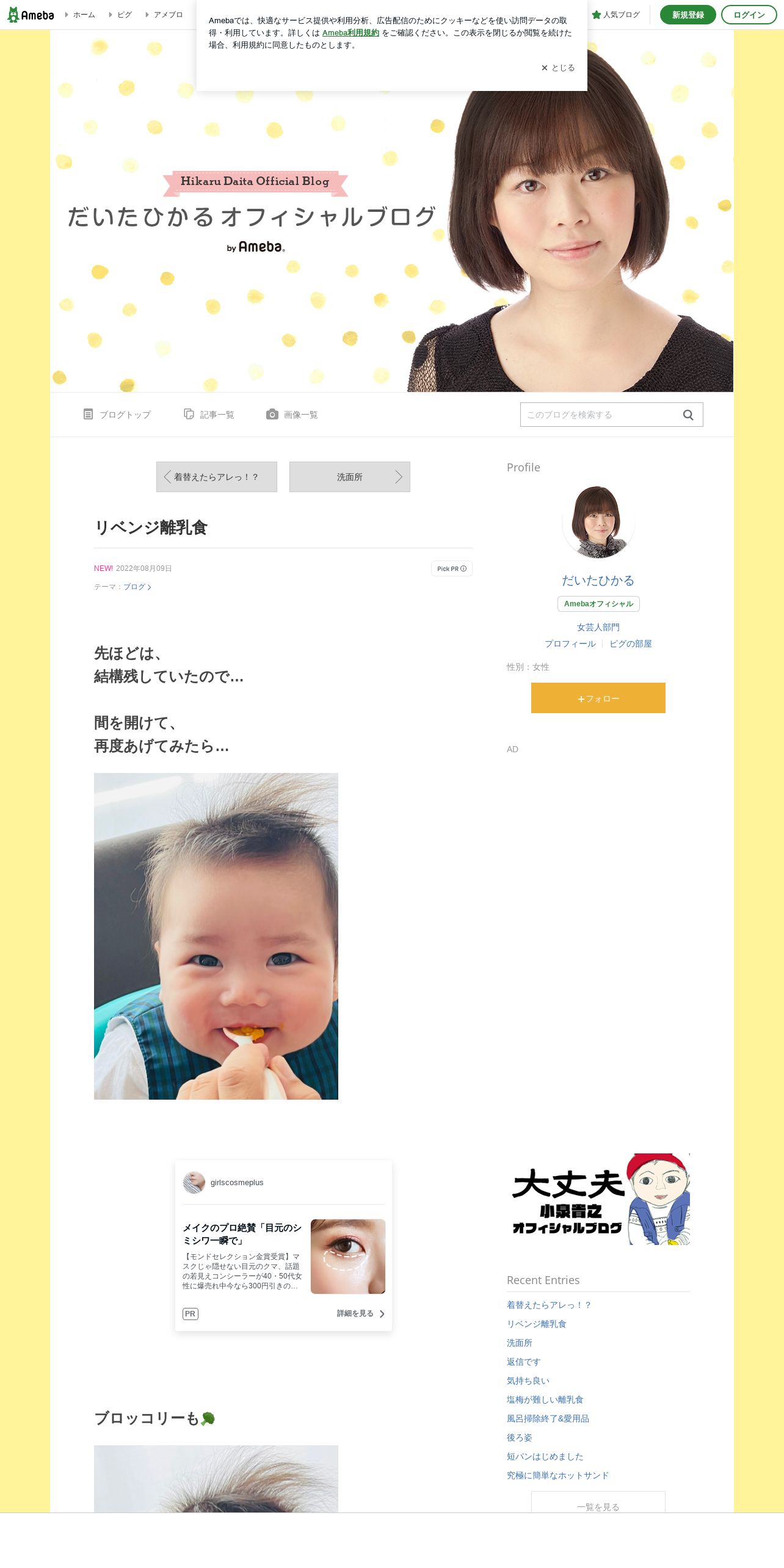Go to ブログトップ
This screenshot has height=1568, width=784.
(117, 415)
